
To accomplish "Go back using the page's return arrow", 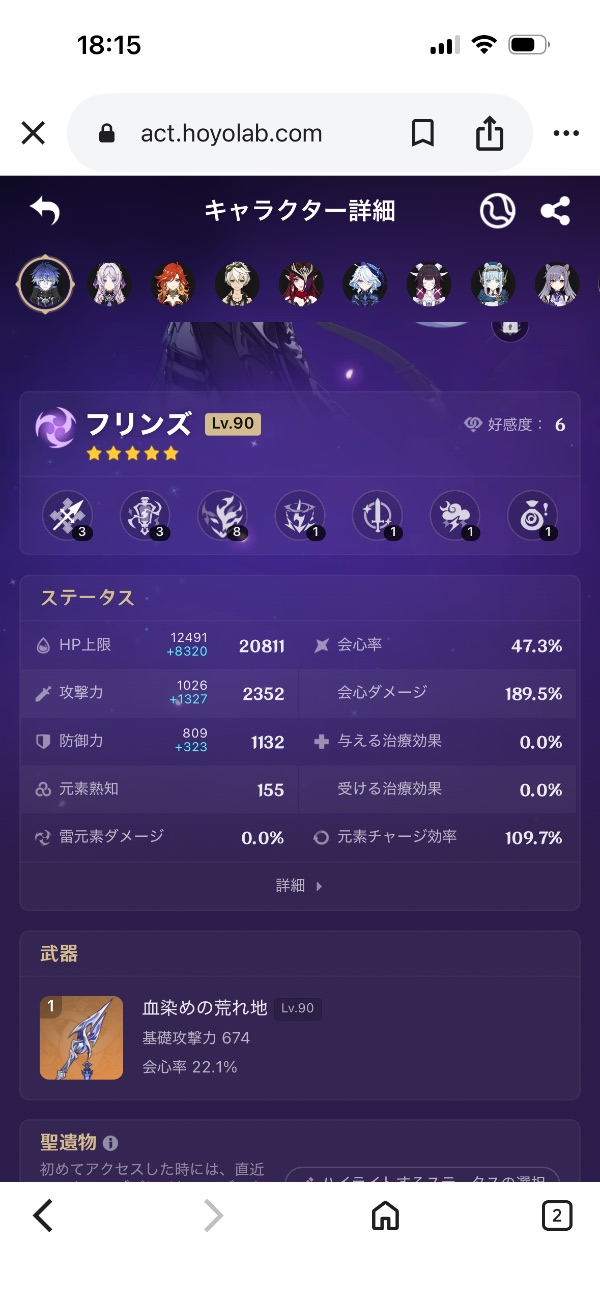I will coord(45,210).
